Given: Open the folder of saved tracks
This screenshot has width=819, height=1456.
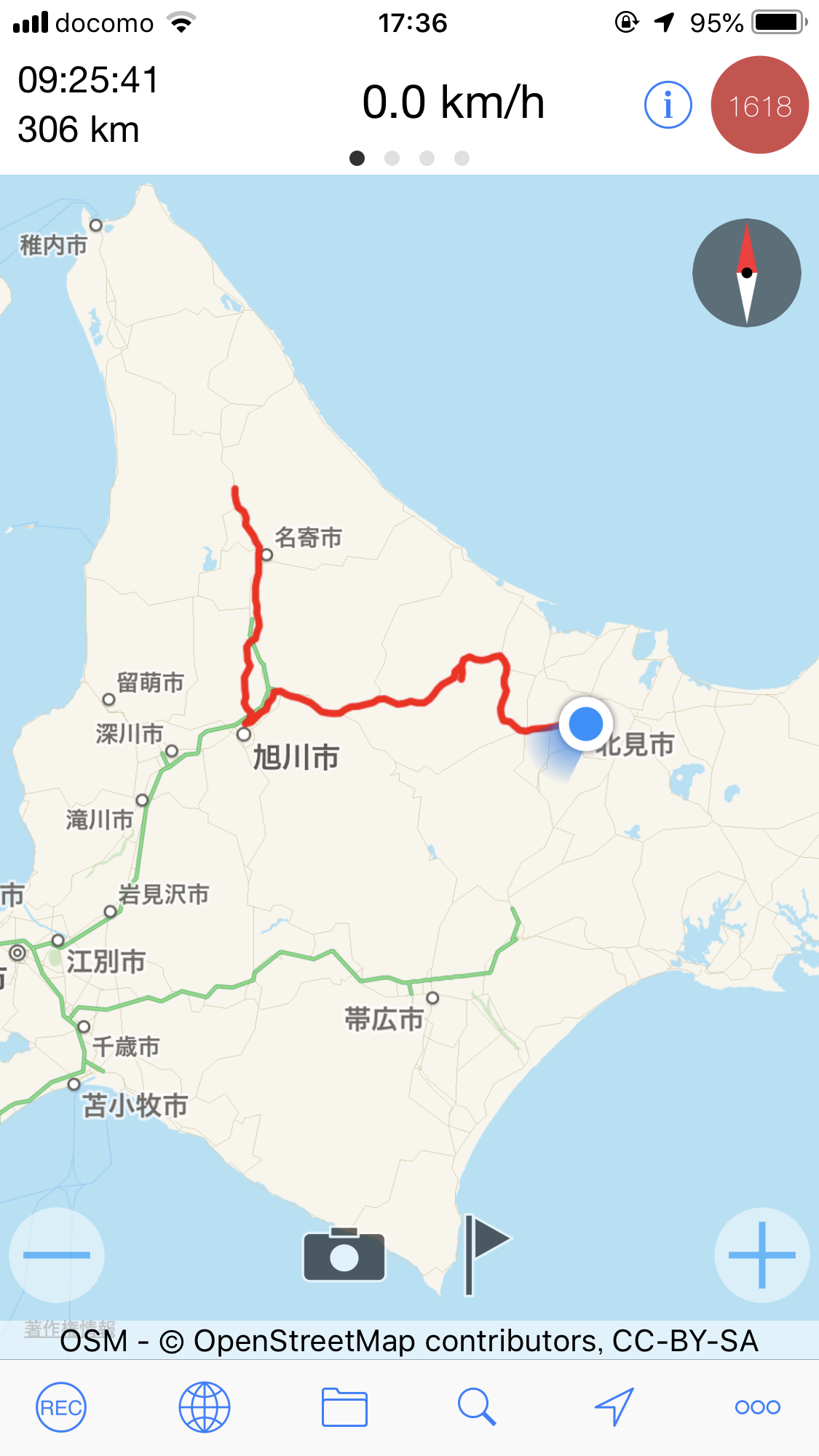Looking at the screenshot, I should tap(344, 1407).
